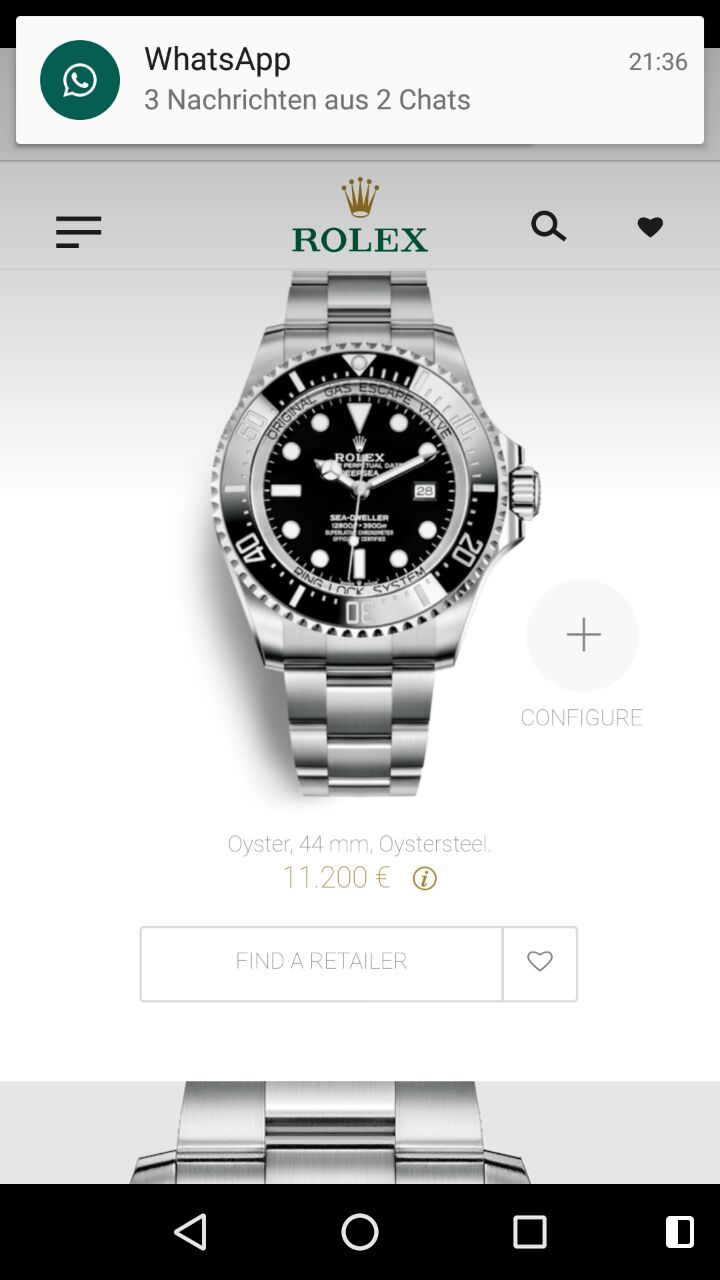Open recent apps view
The image size is (720, 1280).
(529, 1232)
